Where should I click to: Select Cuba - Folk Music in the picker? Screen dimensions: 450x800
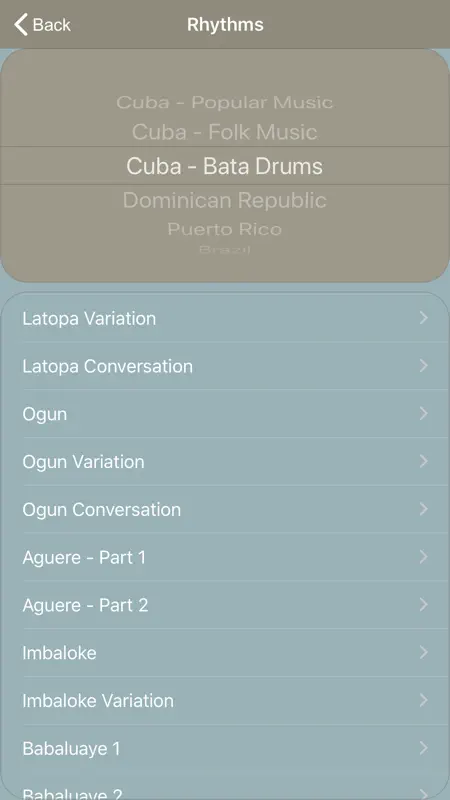(x=224, y=133)
